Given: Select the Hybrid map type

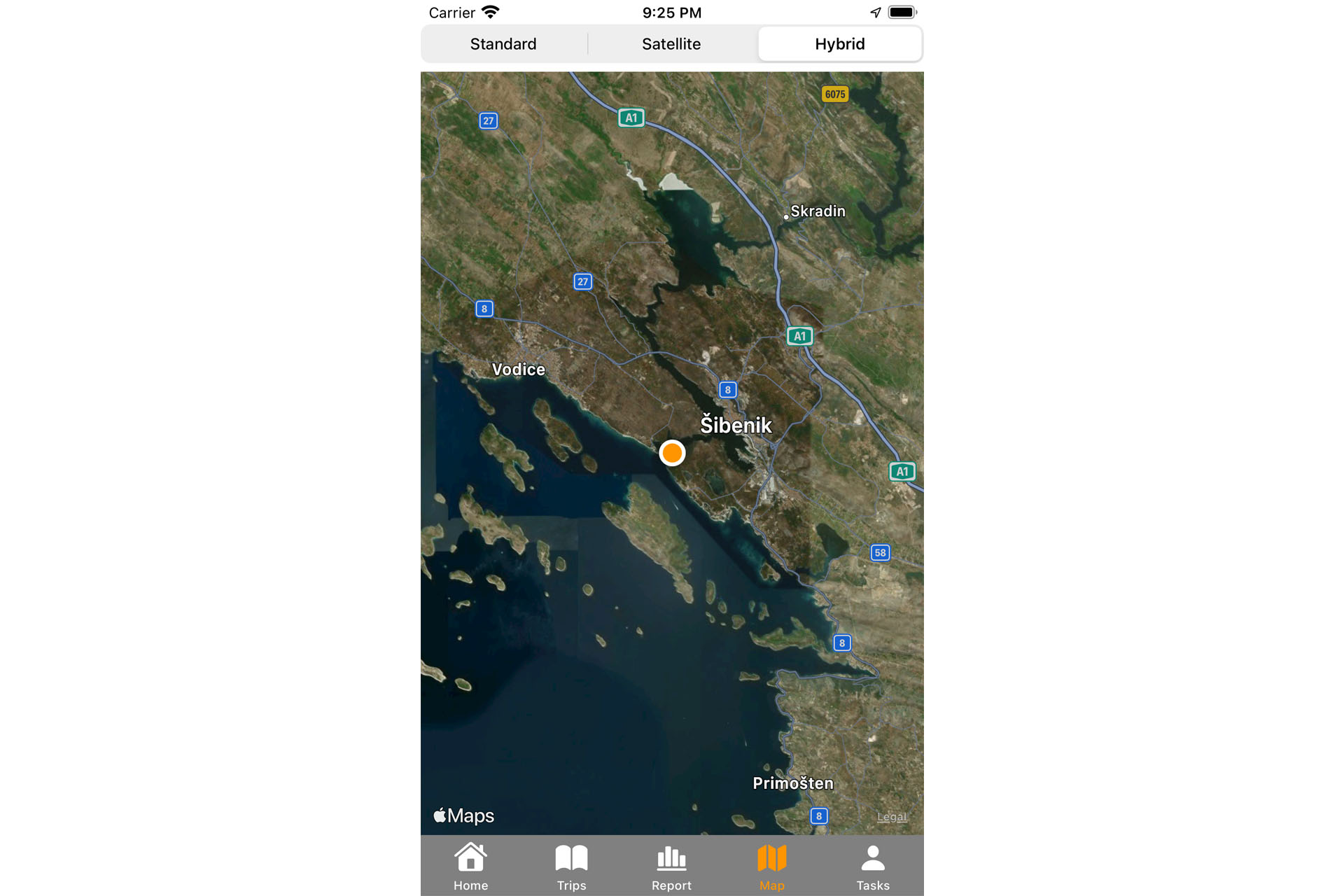Looking at the screenshot, I should [839, 44].
